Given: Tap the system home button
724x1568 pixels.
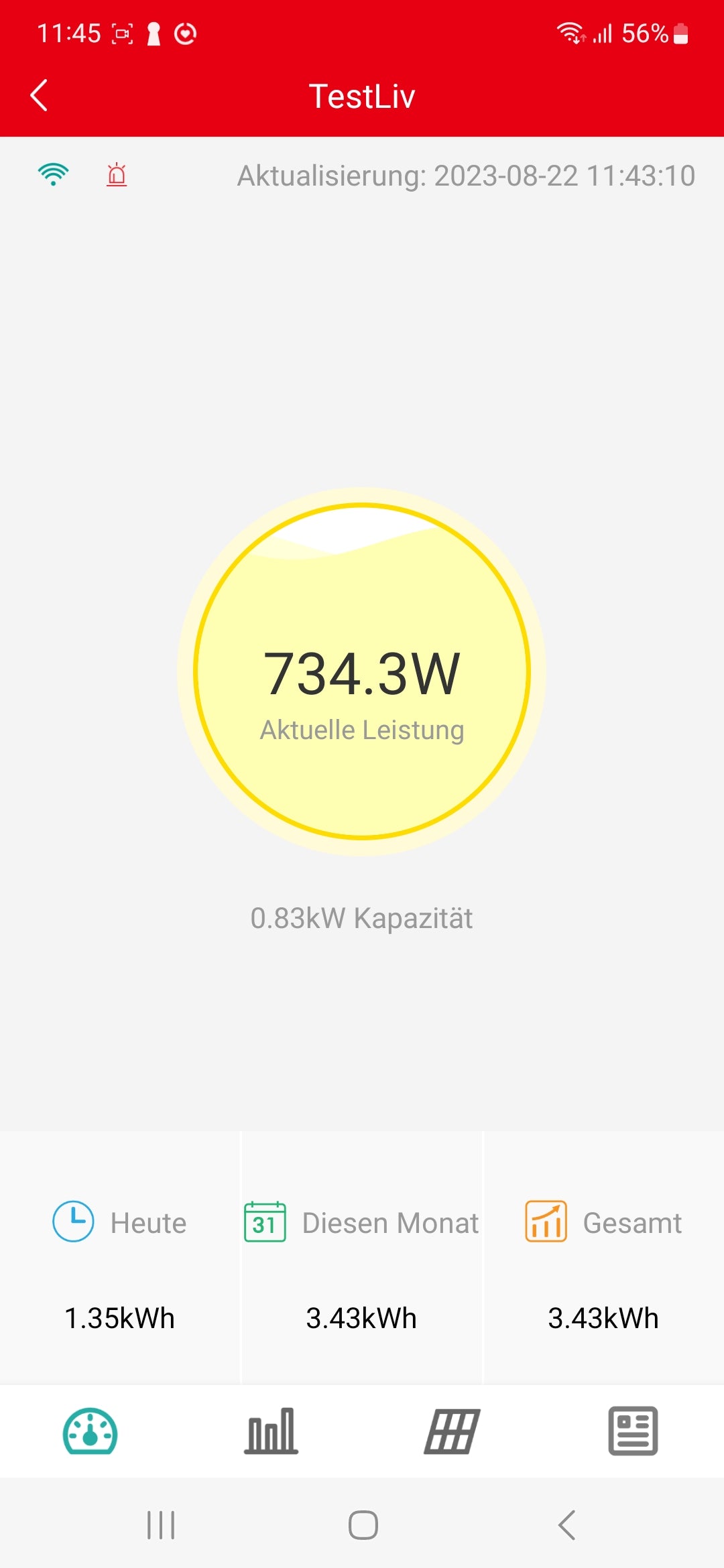Looking at the screenshot, I should 363,1525.
